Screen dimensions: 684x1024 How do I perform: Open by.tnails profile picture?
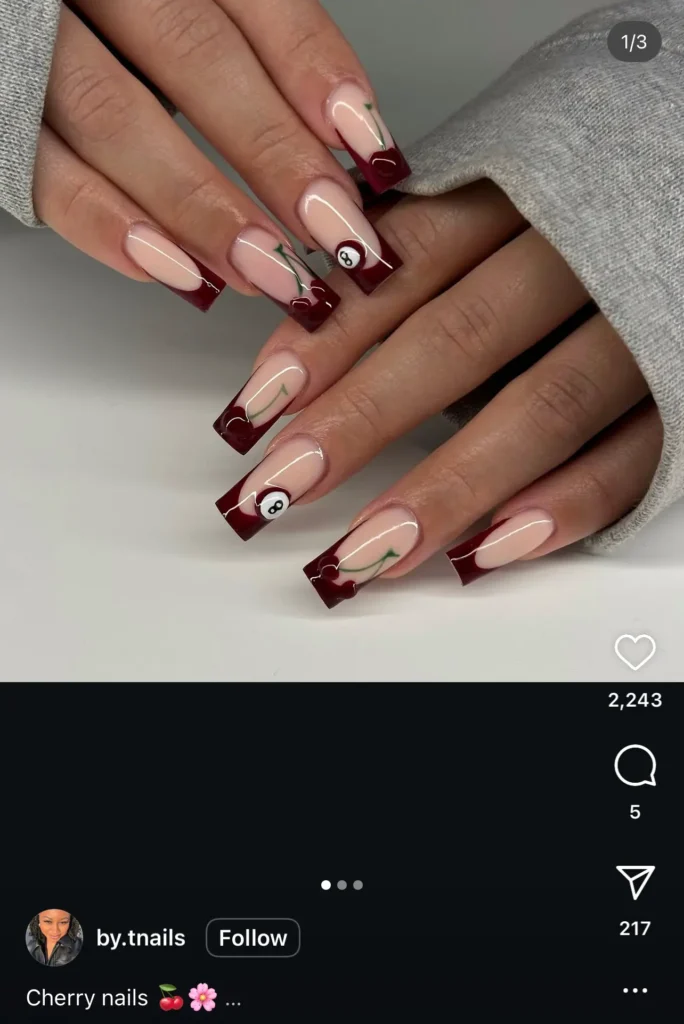click(x=54, y=938)
